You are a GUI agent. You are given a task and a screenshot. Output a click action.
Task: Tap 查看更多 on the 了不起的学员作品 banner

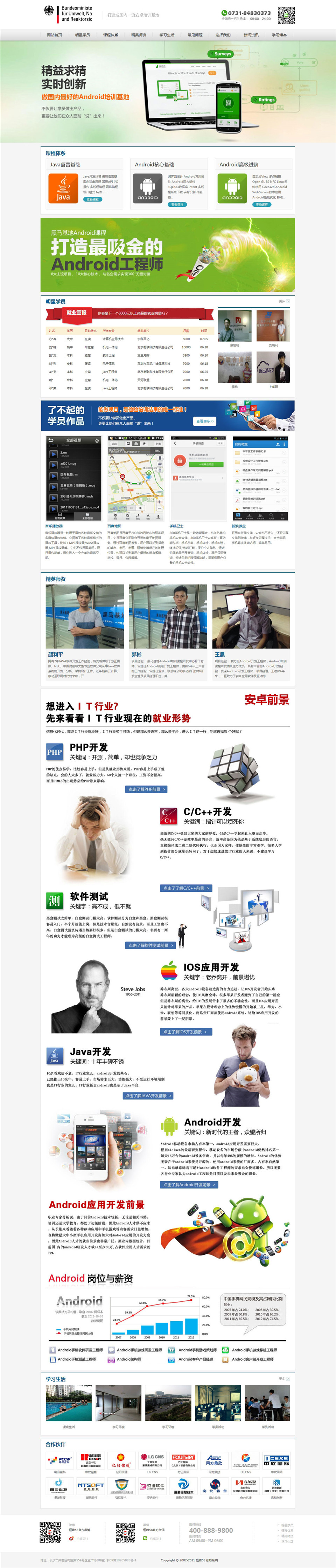click(205, 420)
